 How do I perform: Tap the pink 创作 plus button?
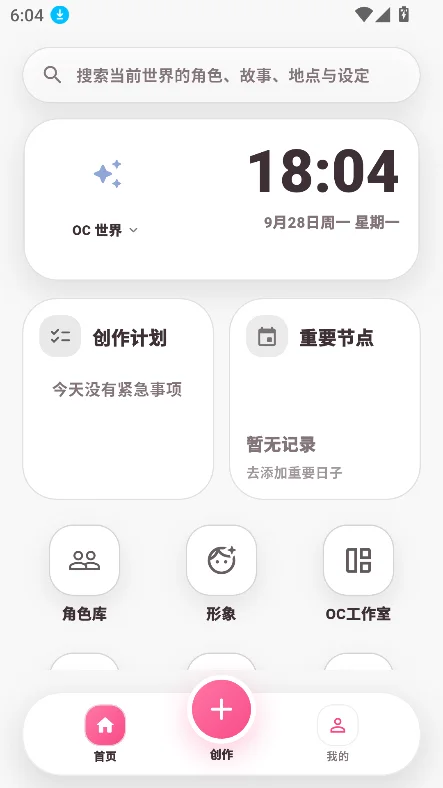point(222,710)
